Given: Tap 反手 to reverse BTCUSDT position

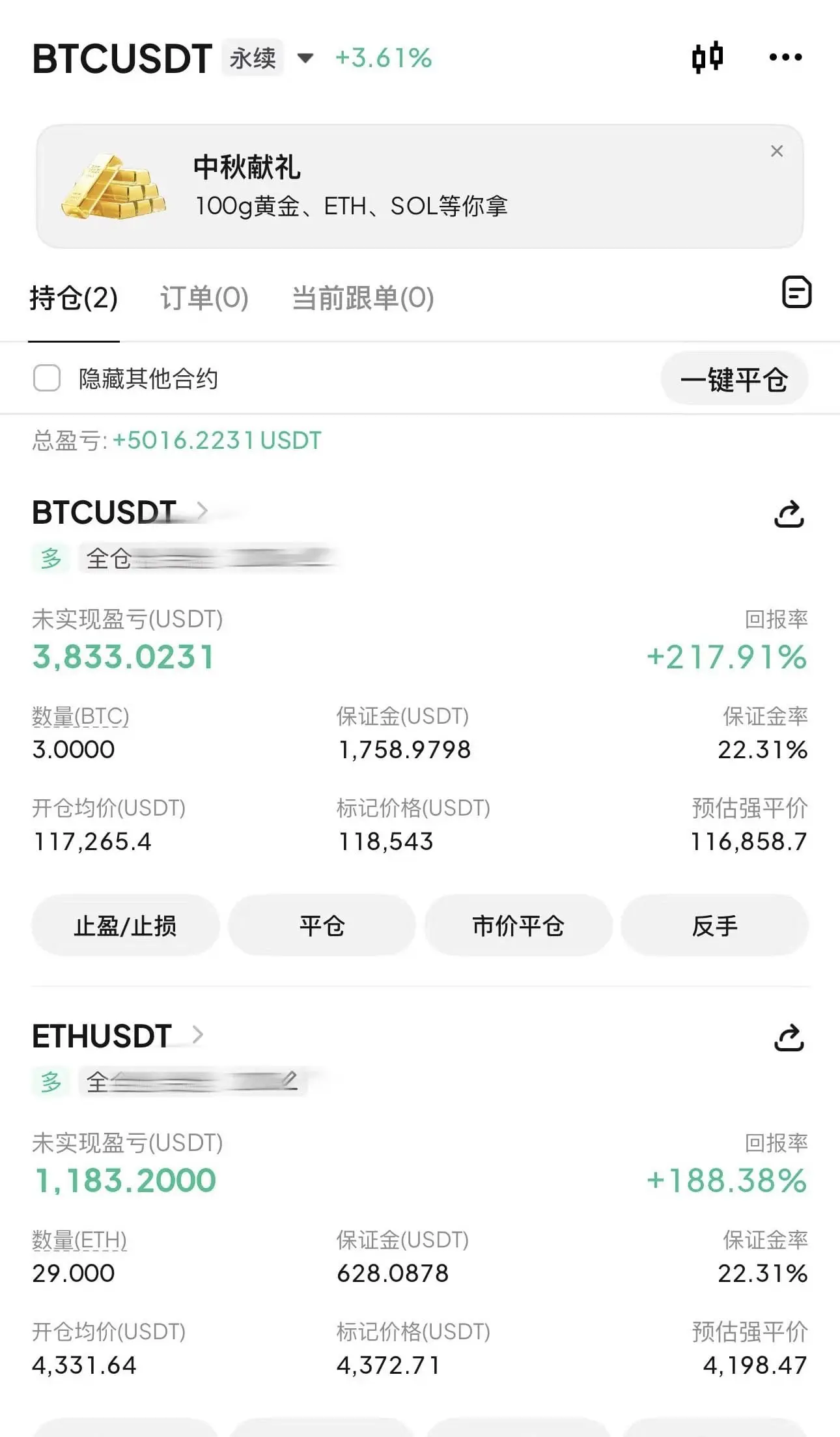Looking at the screenshot, I should (x=714, y=925).
